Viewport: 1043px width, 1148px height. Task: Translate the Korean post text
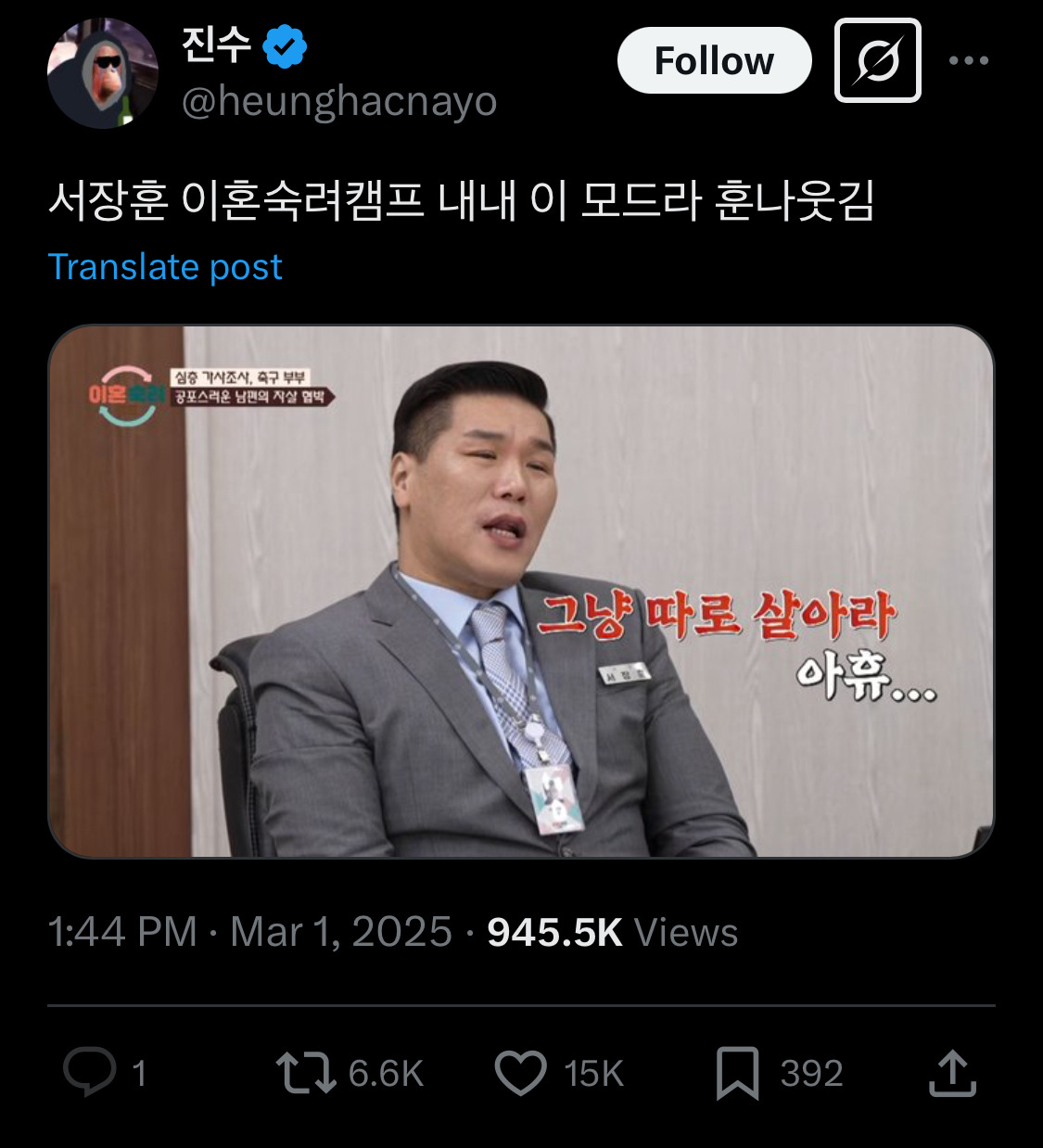pyautogui.click(x=166, y=267)
